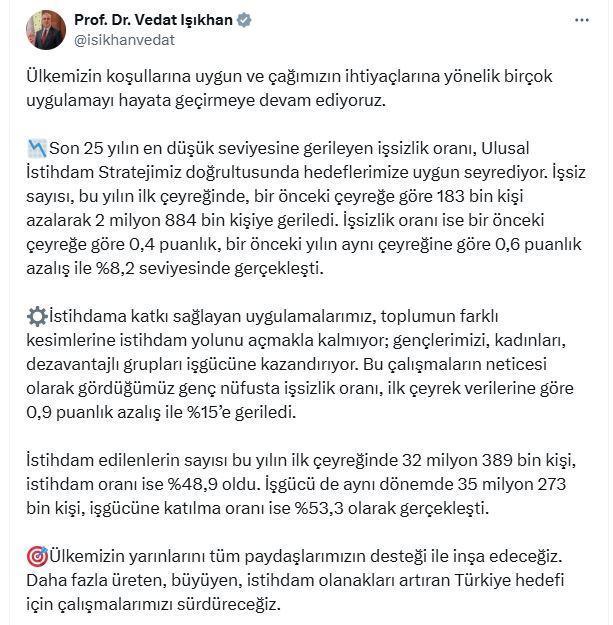Open the @isikhanvedat handle
The image size is (613, 625).
point(124,40)
